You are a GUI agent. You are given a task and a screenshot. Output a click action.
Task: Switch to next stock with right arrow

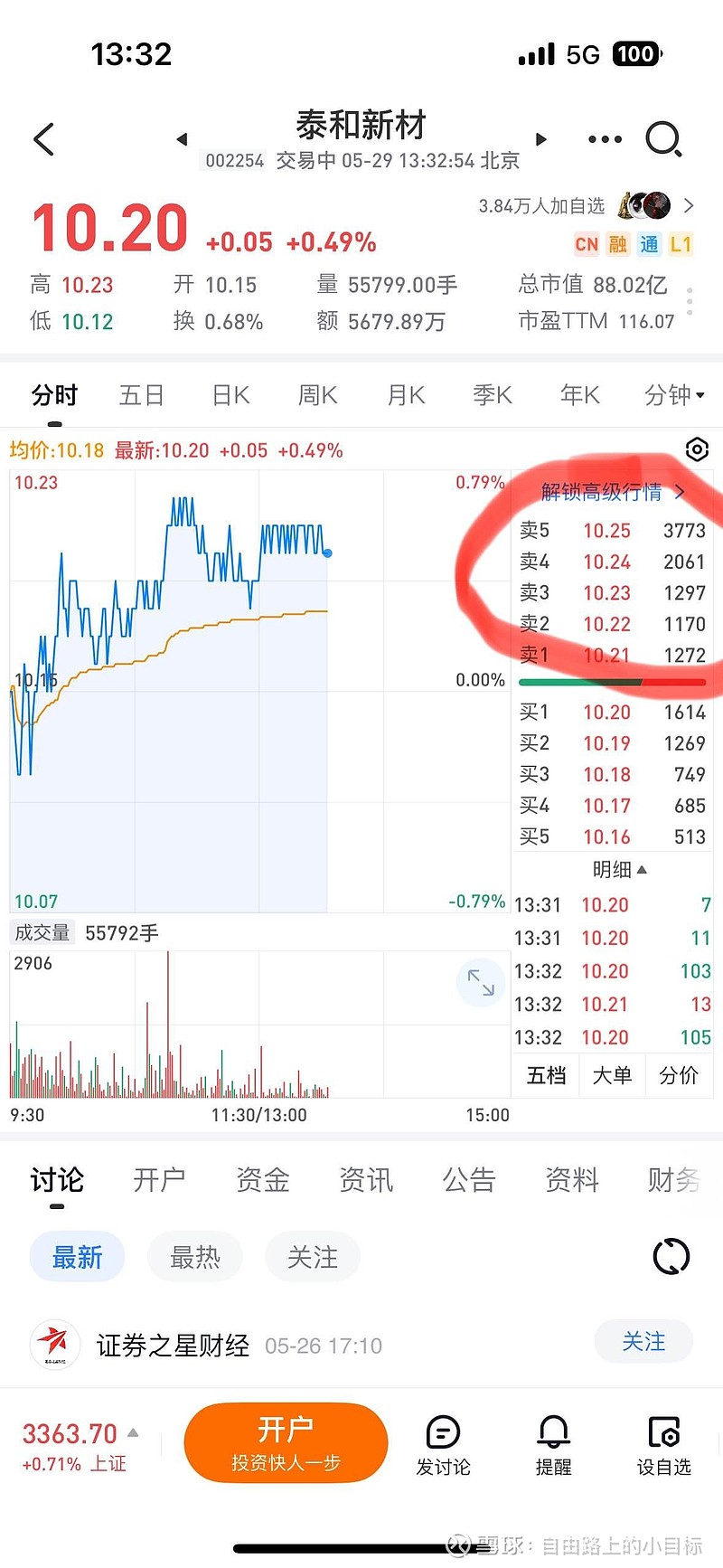[541, 139]
